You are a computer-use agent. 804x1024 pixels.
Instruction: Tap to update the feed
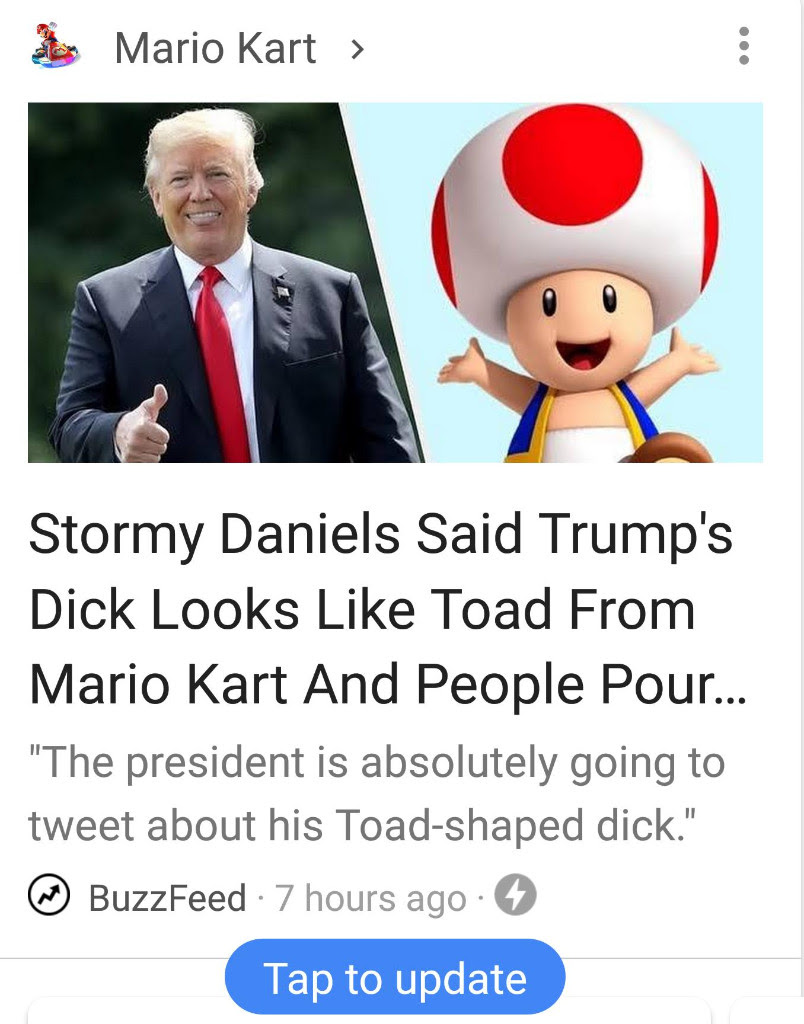coord(395,978)
